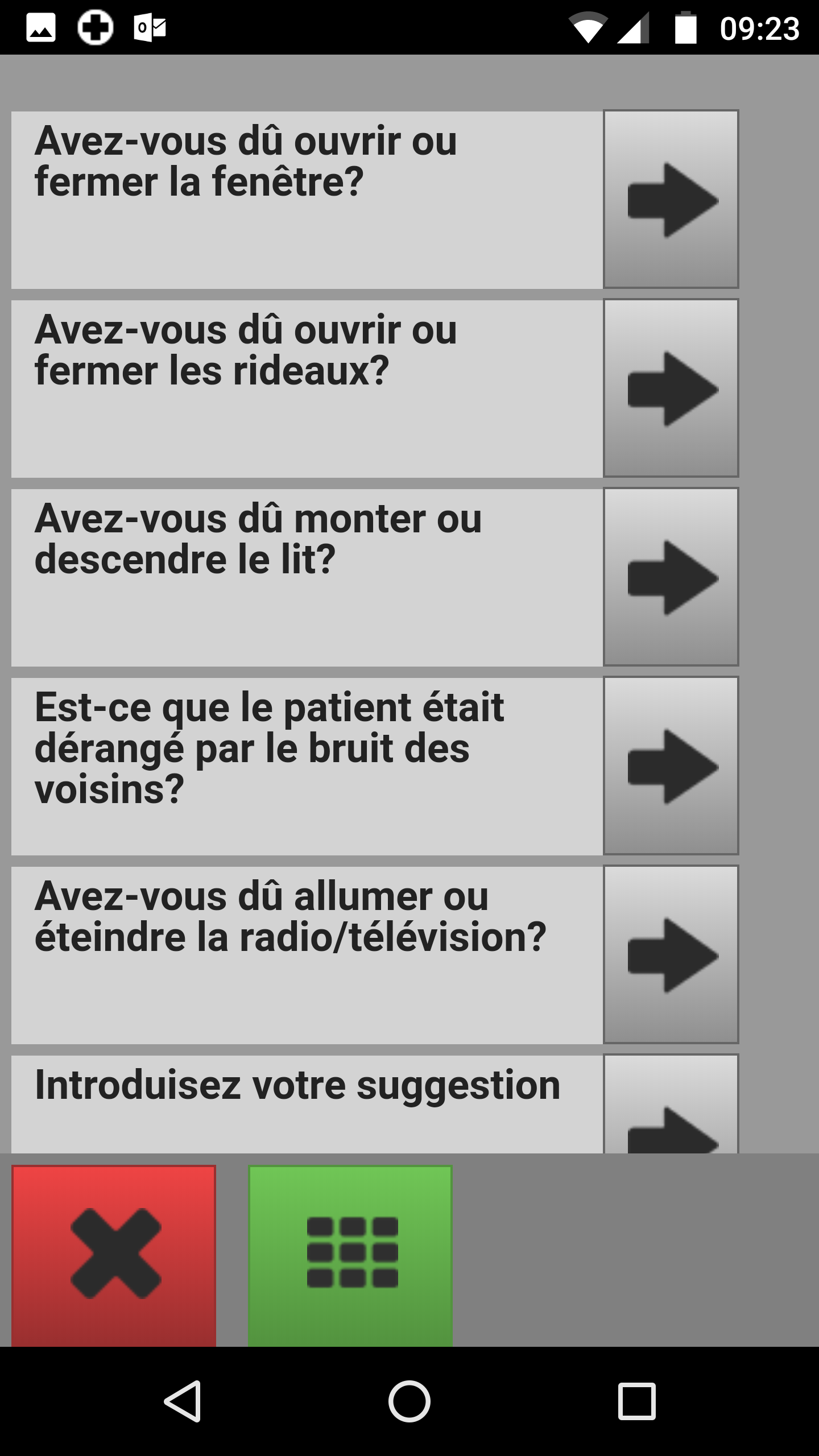Go back with the system back button
The height and width of the screenshot is (1456, 819).
coord(182,1401)
